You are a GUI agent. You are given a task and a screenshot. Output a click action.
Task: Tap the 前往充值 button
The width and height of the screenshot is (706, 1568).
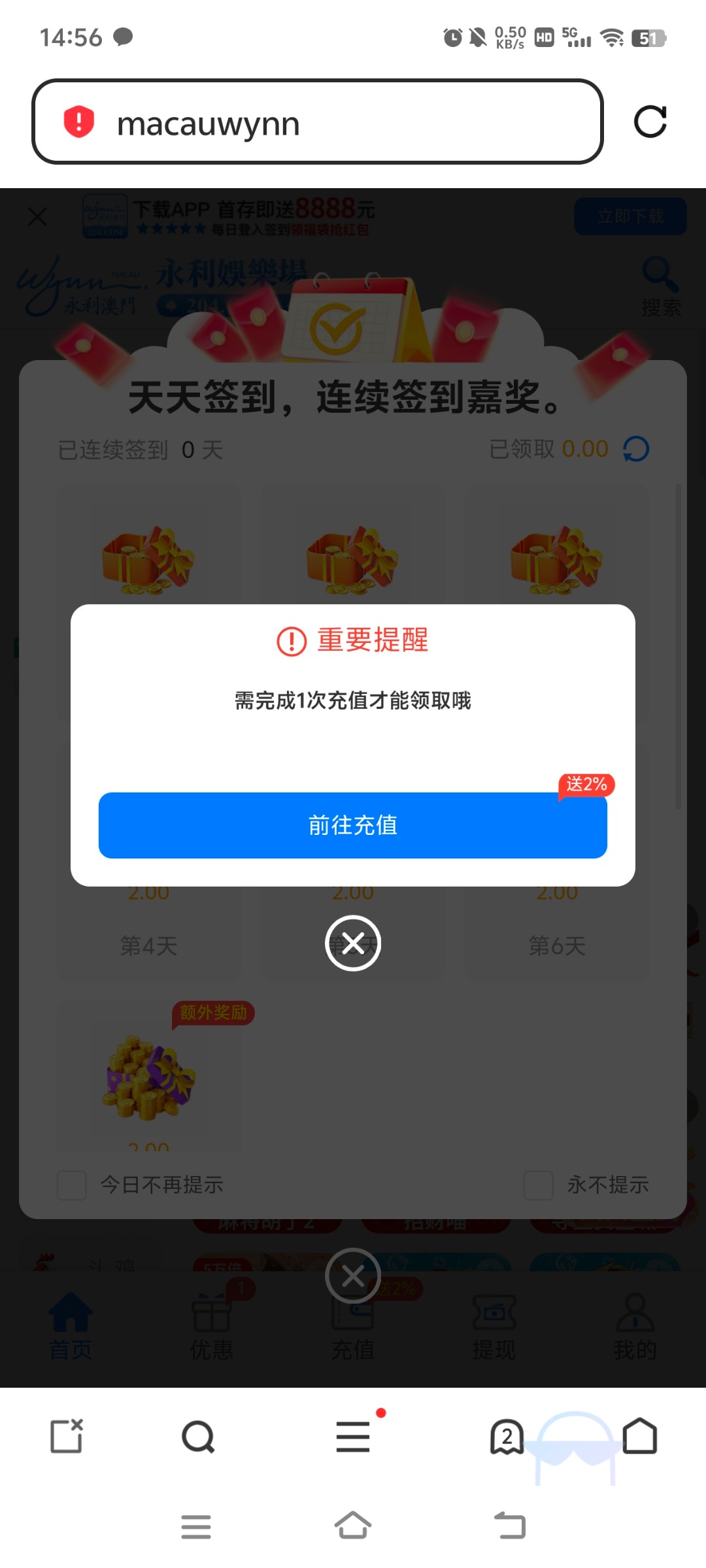[352, 825]
